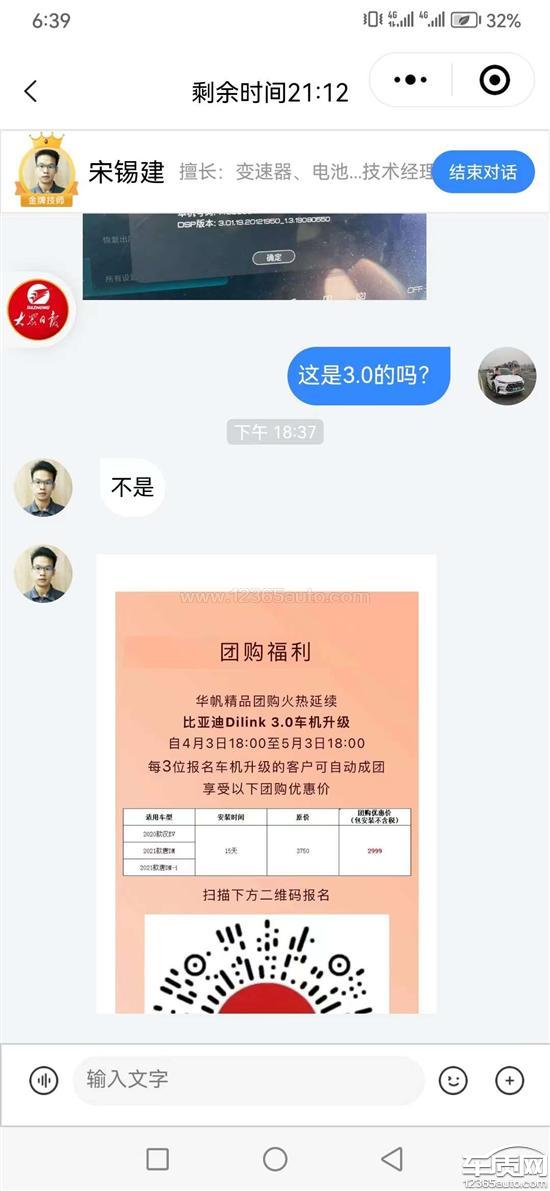
Task: Go back using the top-left arrow
Action: click(x=30, y=92)
